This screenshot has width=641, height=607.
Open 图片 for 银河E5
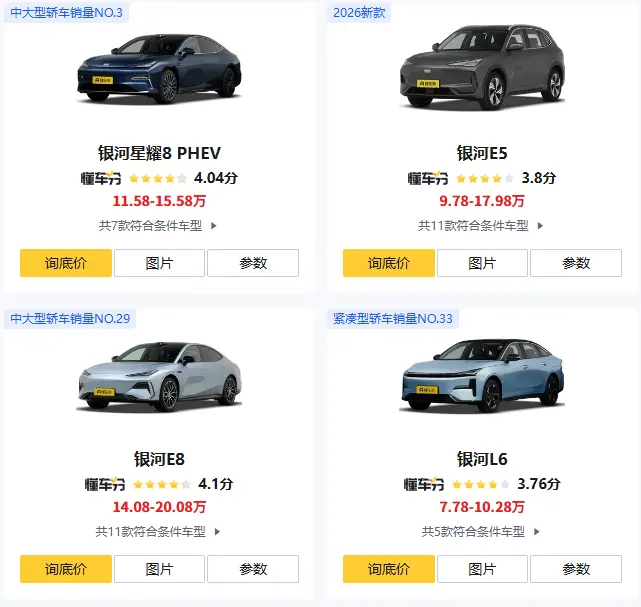tap(482, 263)
